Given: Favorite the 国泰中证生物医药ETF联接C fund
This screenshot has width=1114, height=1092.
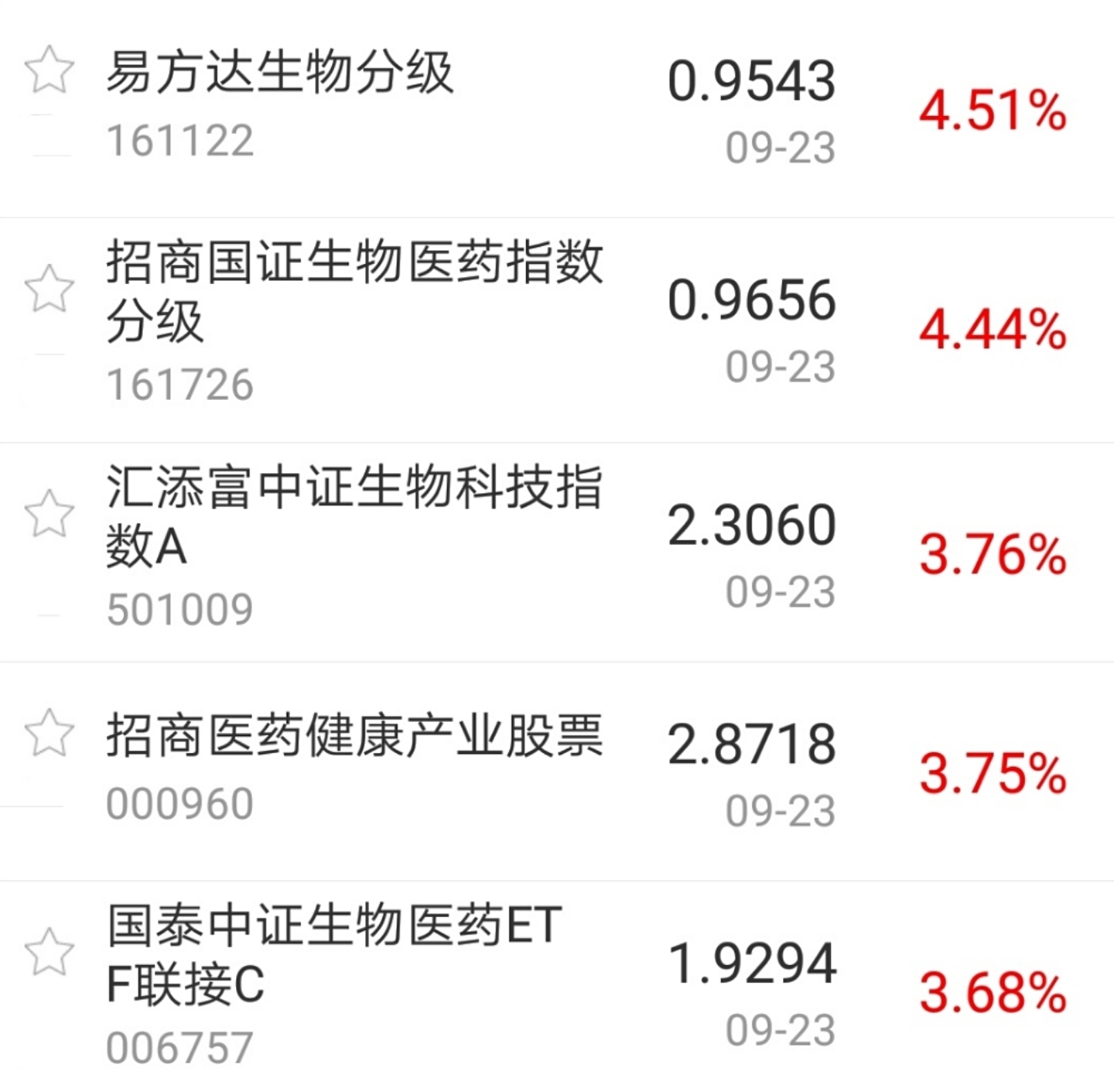Looking at the screenshot, I should coord(50,952).
